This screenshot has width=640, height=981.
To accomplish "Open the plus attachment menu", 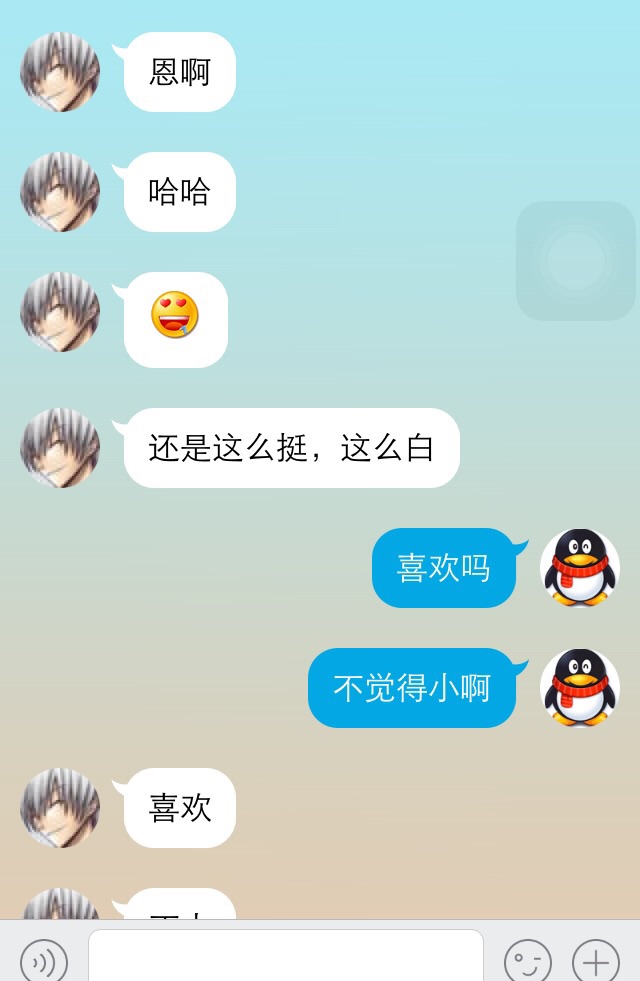I will [x=596, y=962].
